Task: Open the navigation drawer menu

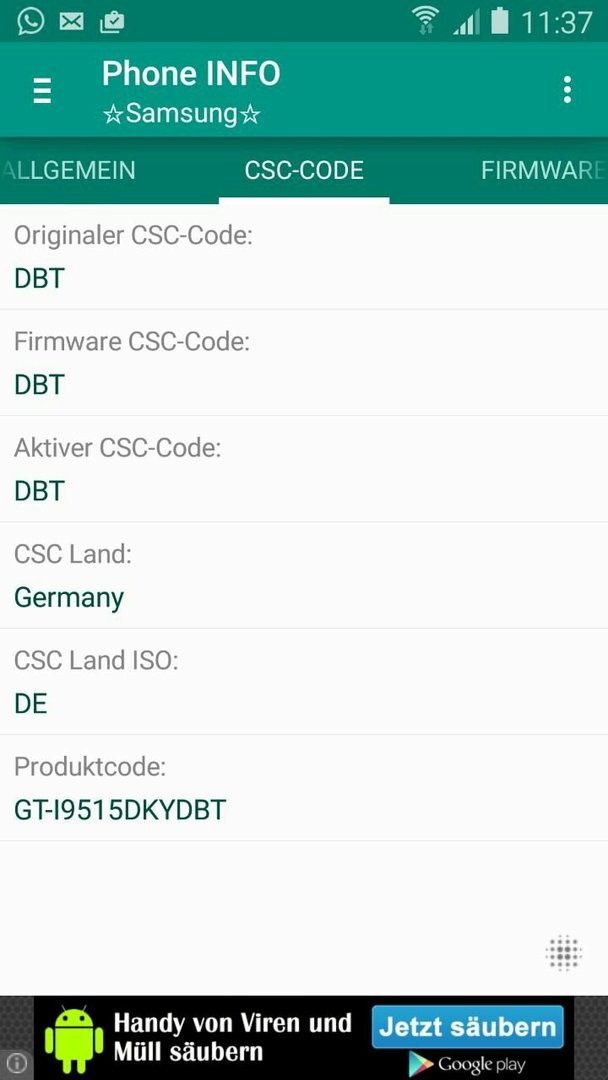Action: click(42, 90)
